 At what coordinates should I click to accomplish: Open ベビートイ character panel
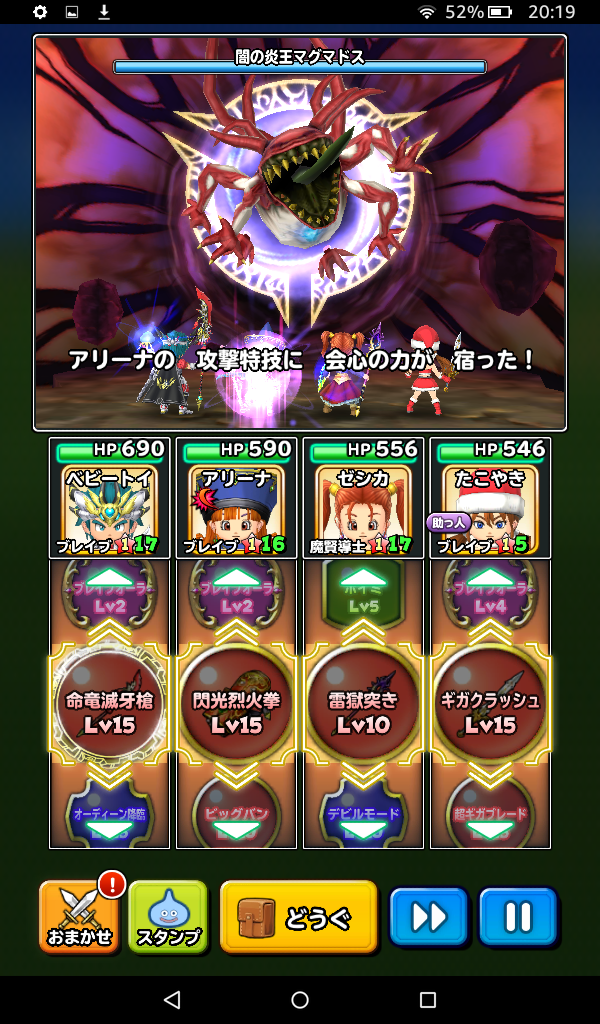pos(109,498)
